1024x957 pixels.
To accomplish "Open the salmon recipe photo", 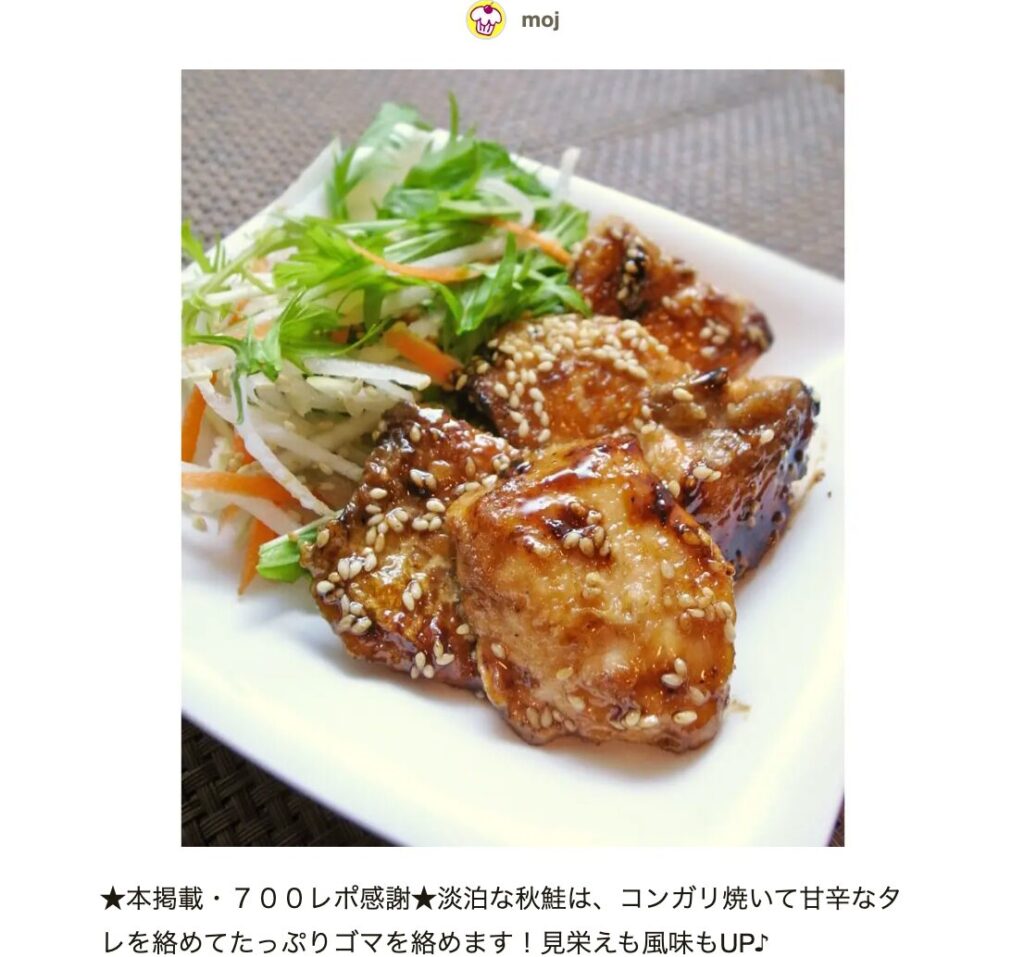I will click(x=512, y=457).
